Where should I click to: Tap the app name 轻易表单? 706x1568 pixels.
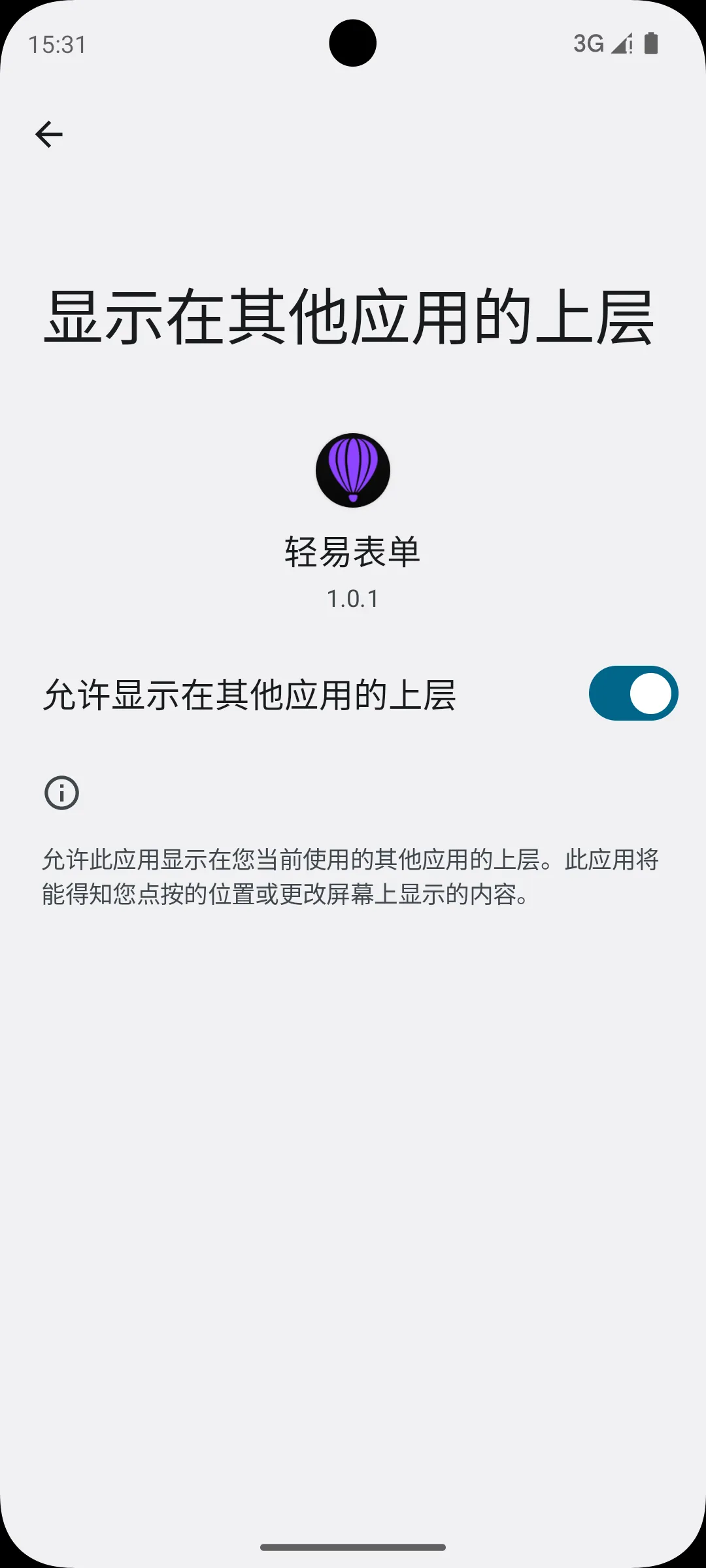[352, 552]
